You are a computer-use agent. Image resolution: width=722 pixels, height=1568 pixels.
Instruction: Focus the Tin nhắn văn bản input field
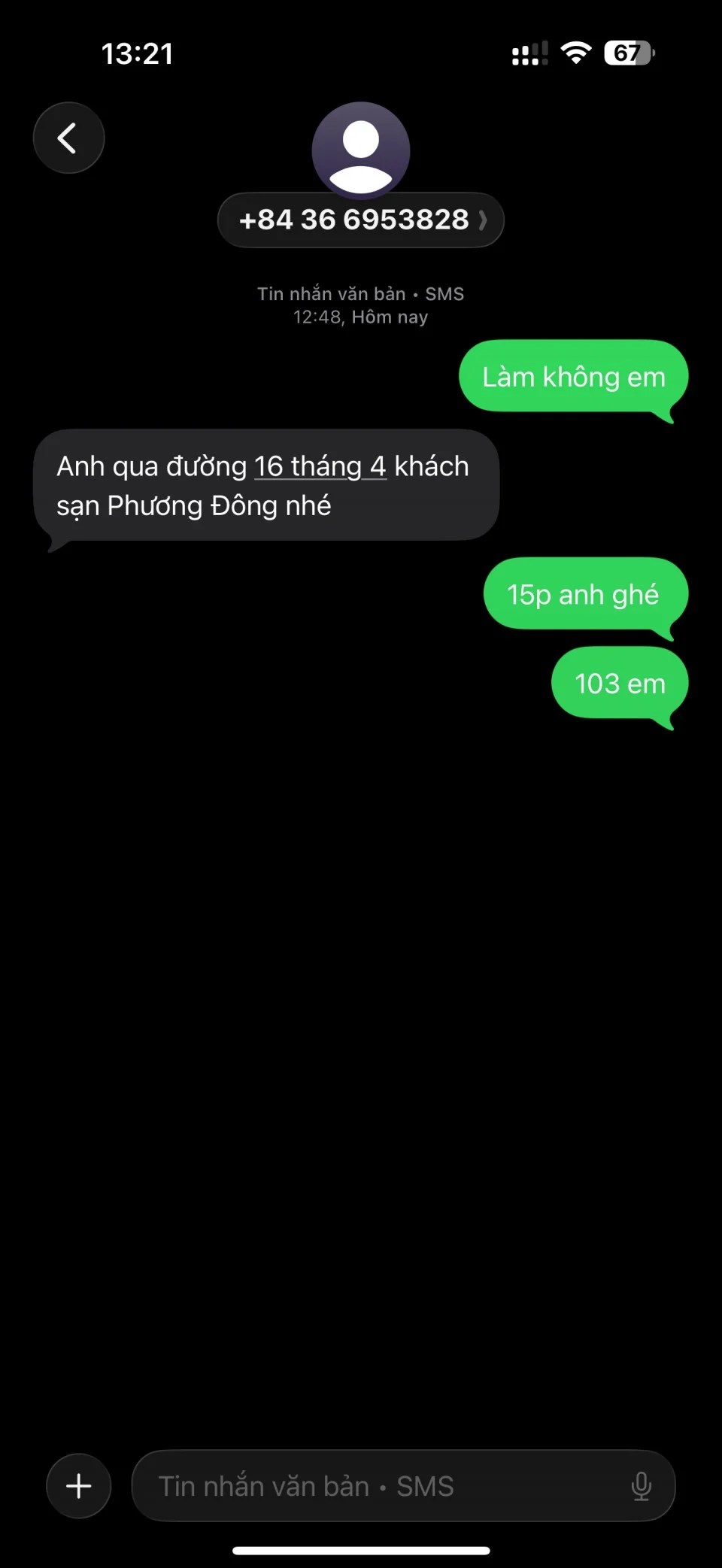pyautogui.click(x=376, y=1486)
